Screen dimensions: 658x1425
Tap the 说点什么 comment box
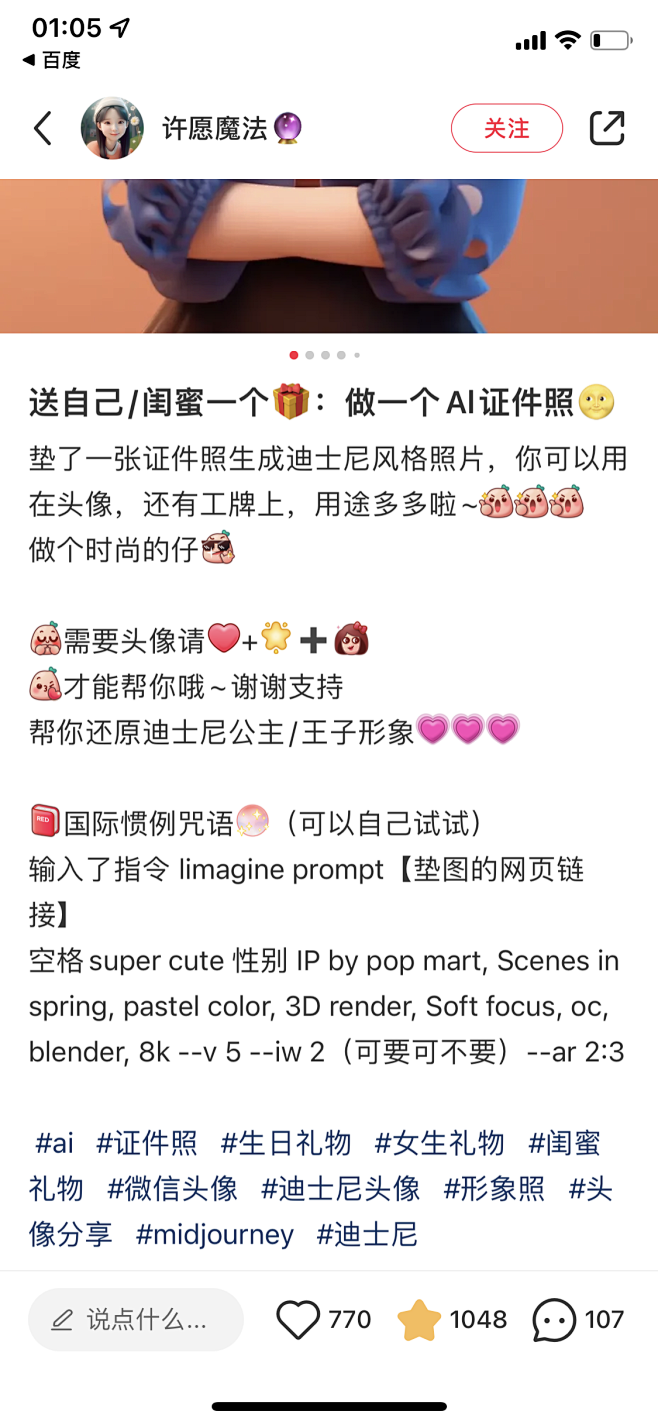[x=136, y=1320]
